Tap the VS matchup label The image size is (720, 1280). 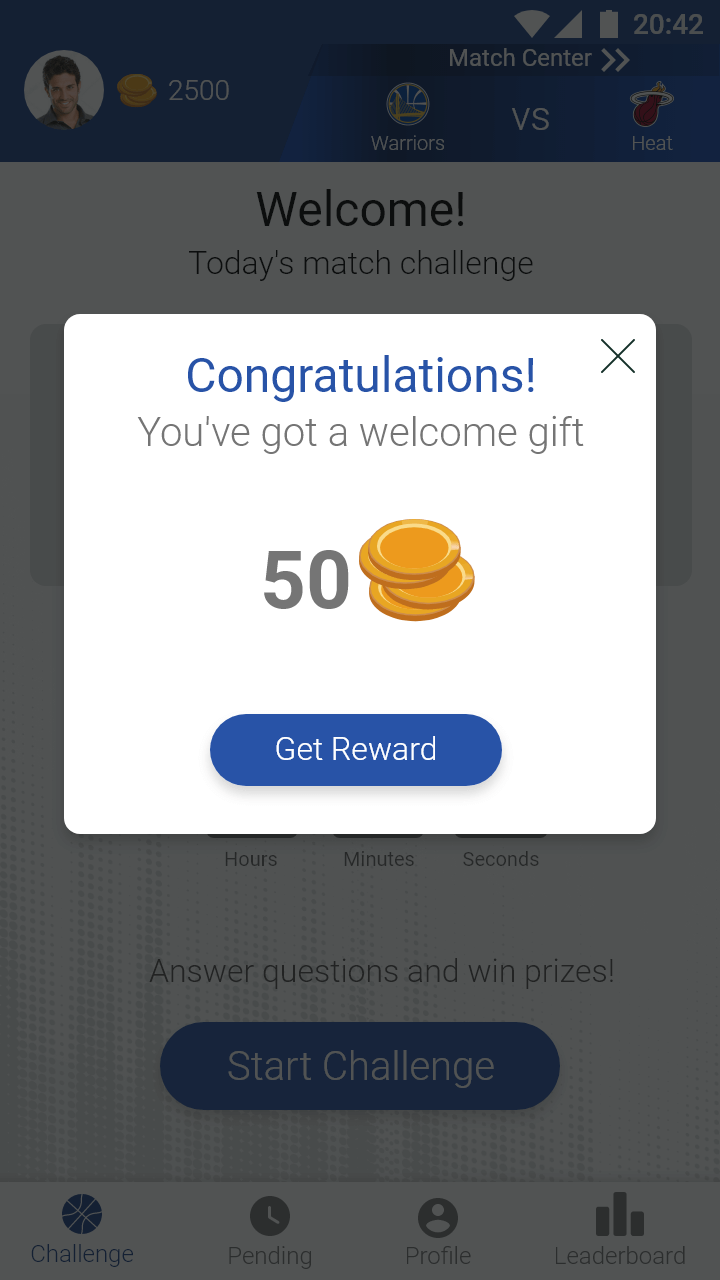click(x=533, y=118)
